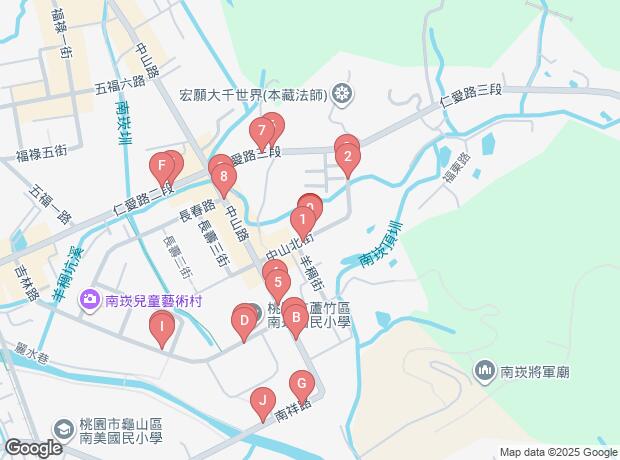This screenshot has width=620, height=460.
Task: Tap map marker J
Action: [261, 401]
